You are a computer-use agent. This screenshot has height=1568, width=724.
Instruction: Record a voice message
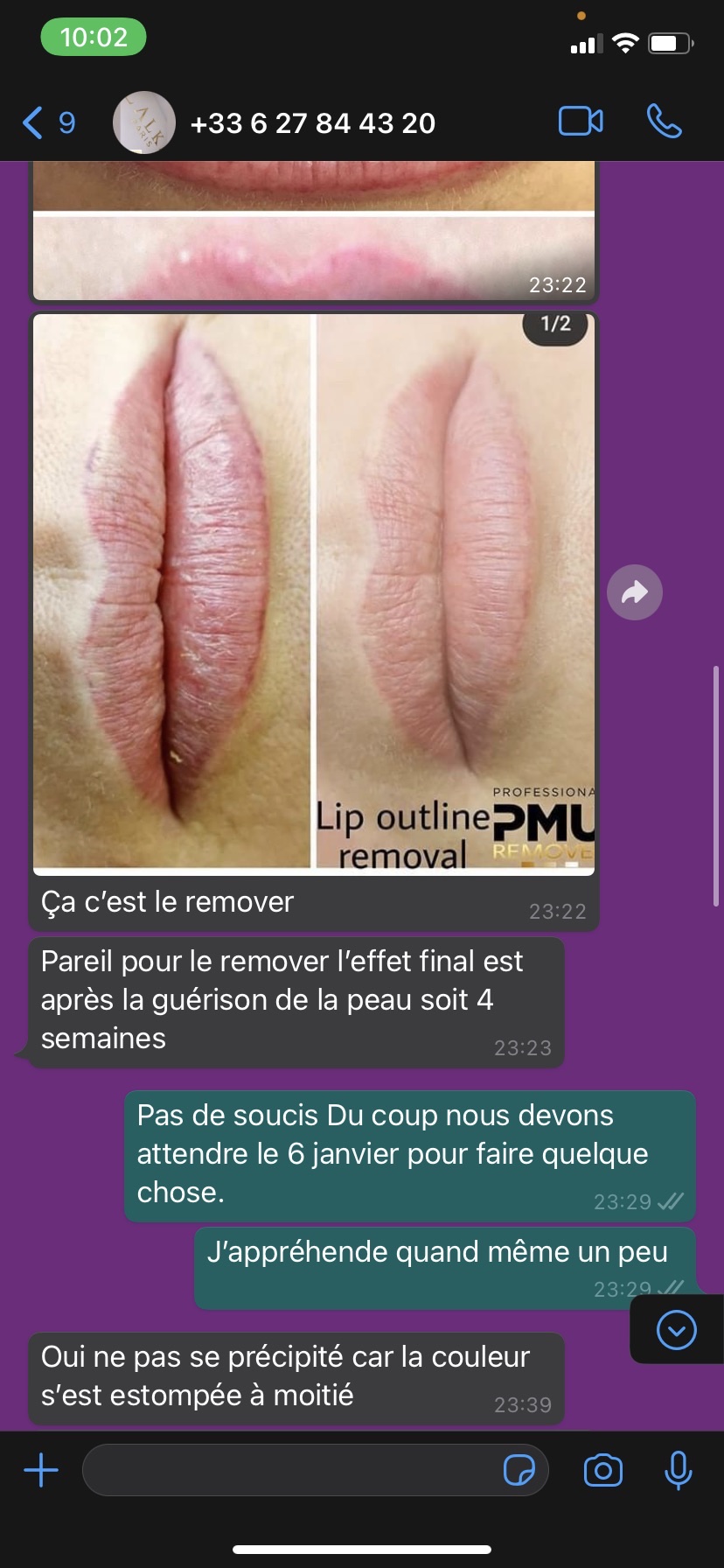678,1470
